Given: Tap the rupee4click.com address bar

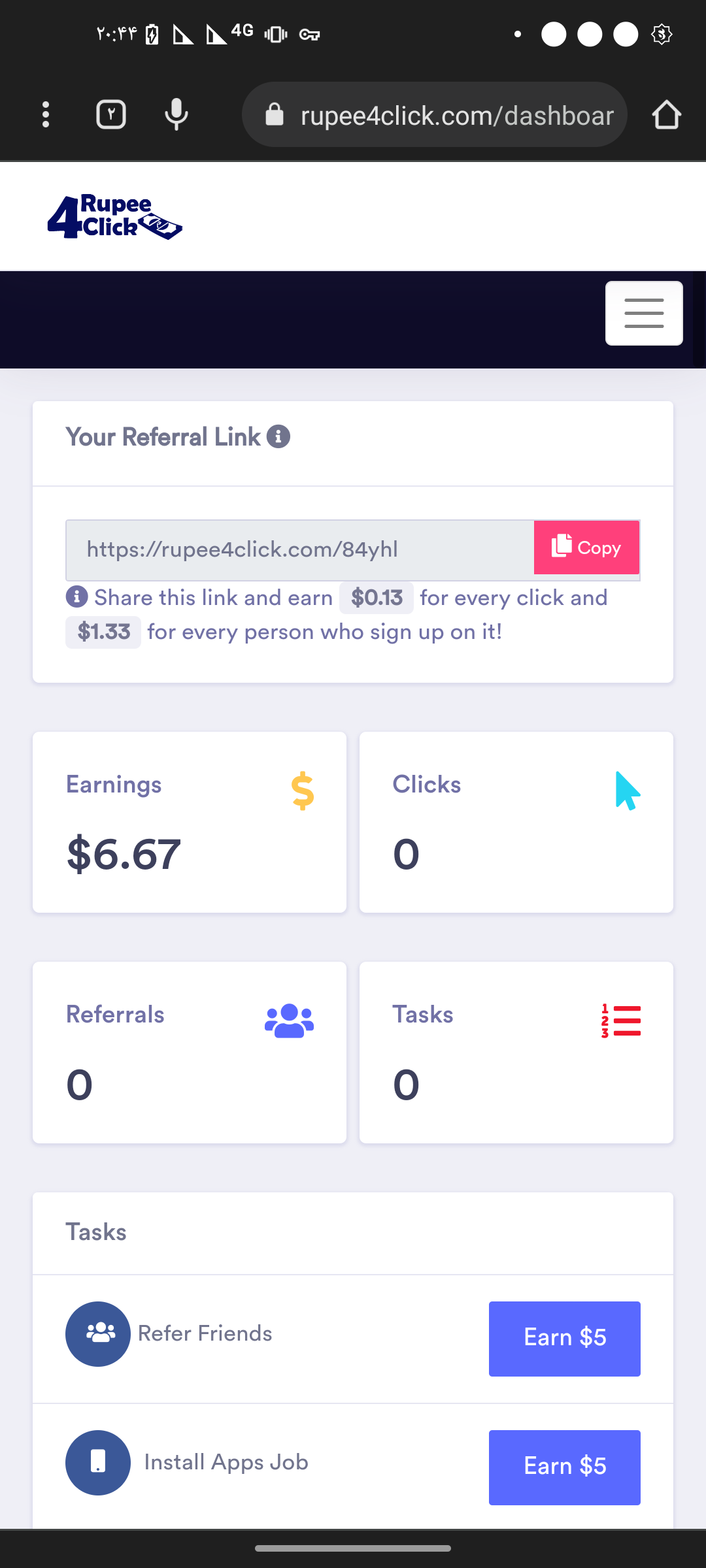Looking at the screenshot, I should 435,115.
